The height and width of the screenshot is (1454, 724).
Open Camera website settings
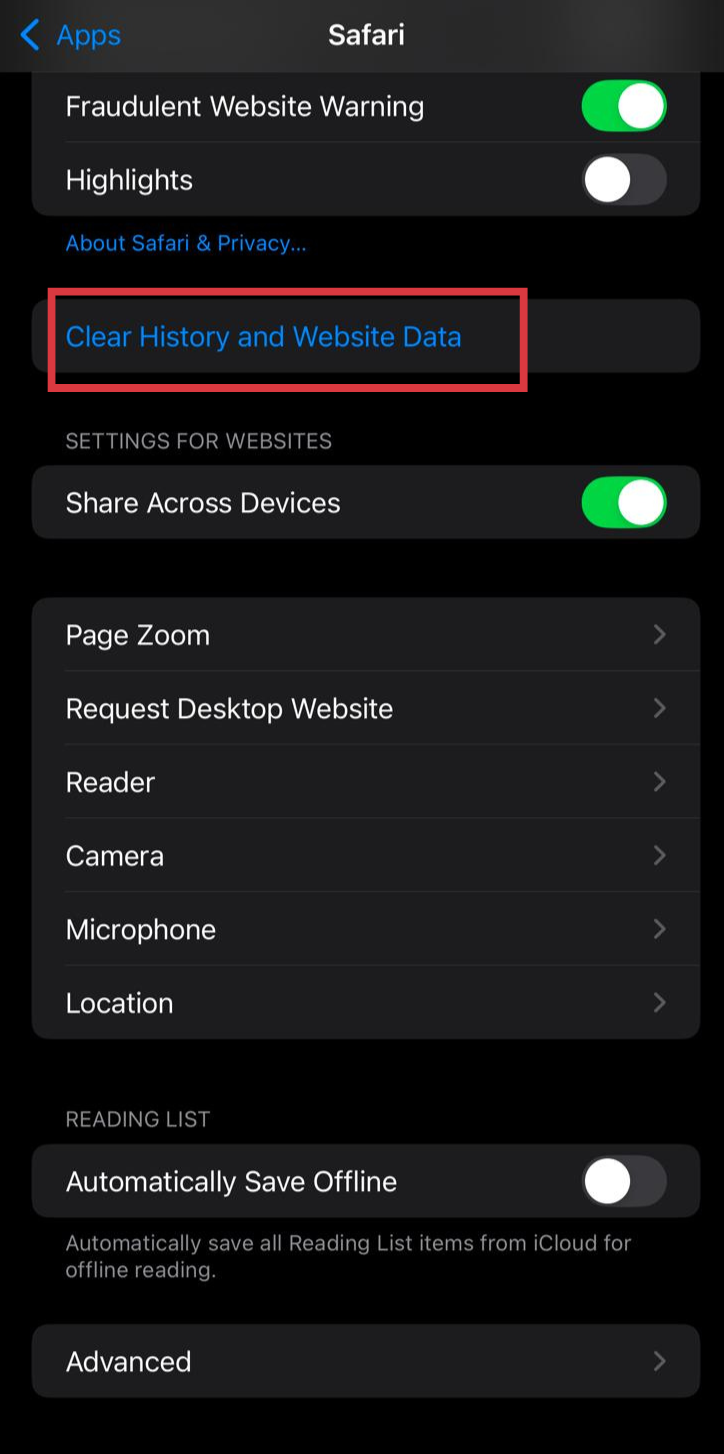[x=365, y=855]
